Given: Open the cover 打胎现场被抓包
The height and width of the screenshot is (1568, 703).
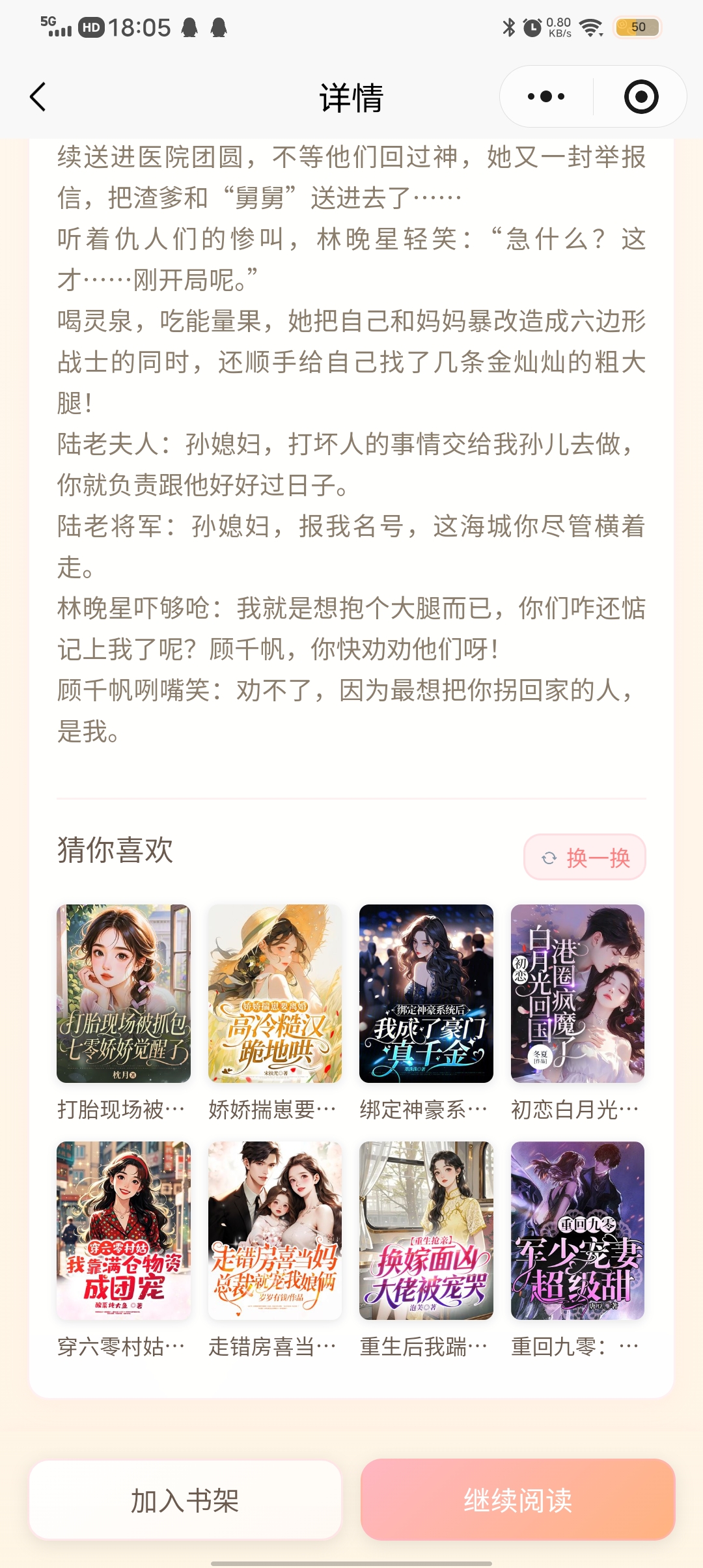Looking at the screenshot, I should 124,993.
